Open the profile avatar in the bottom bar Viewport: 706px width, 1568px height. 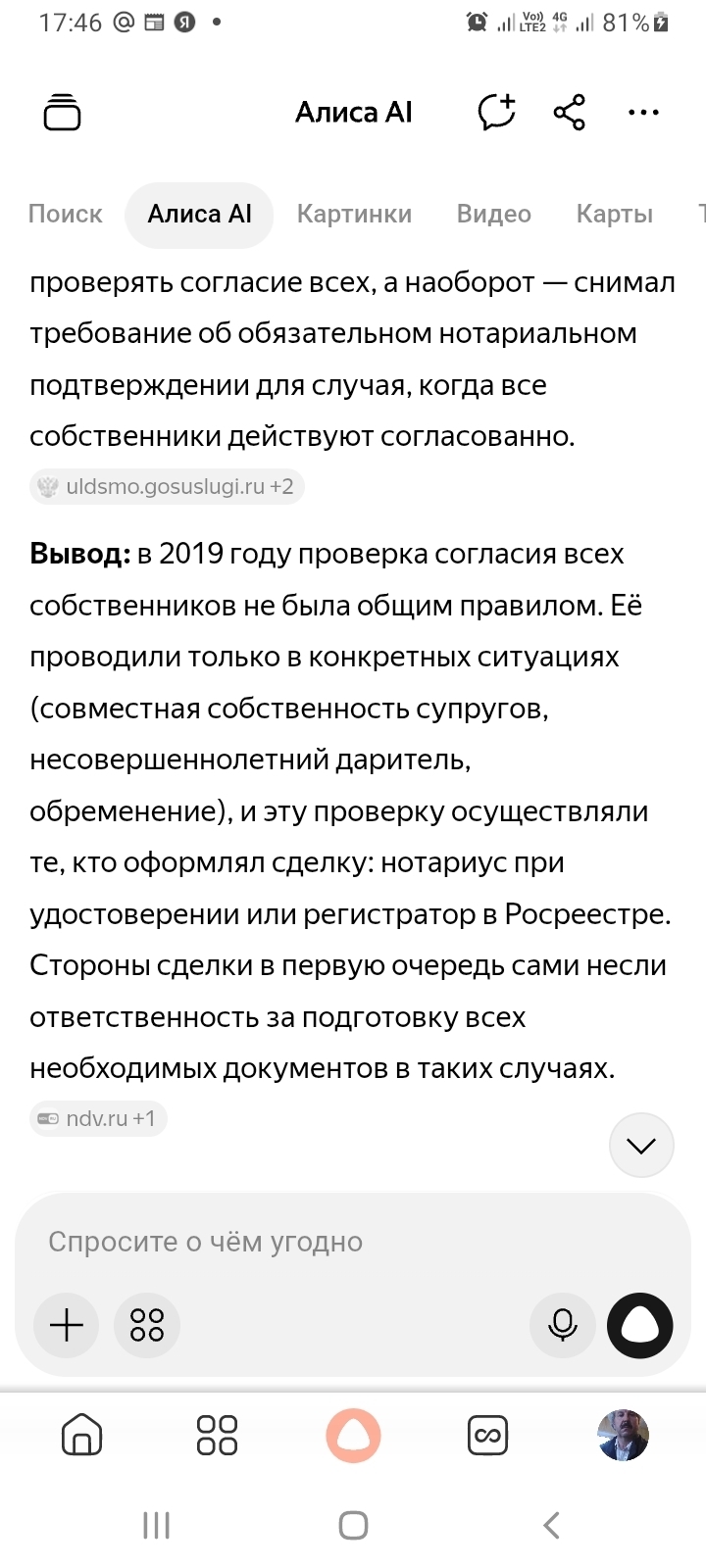tap(624, 1436)
